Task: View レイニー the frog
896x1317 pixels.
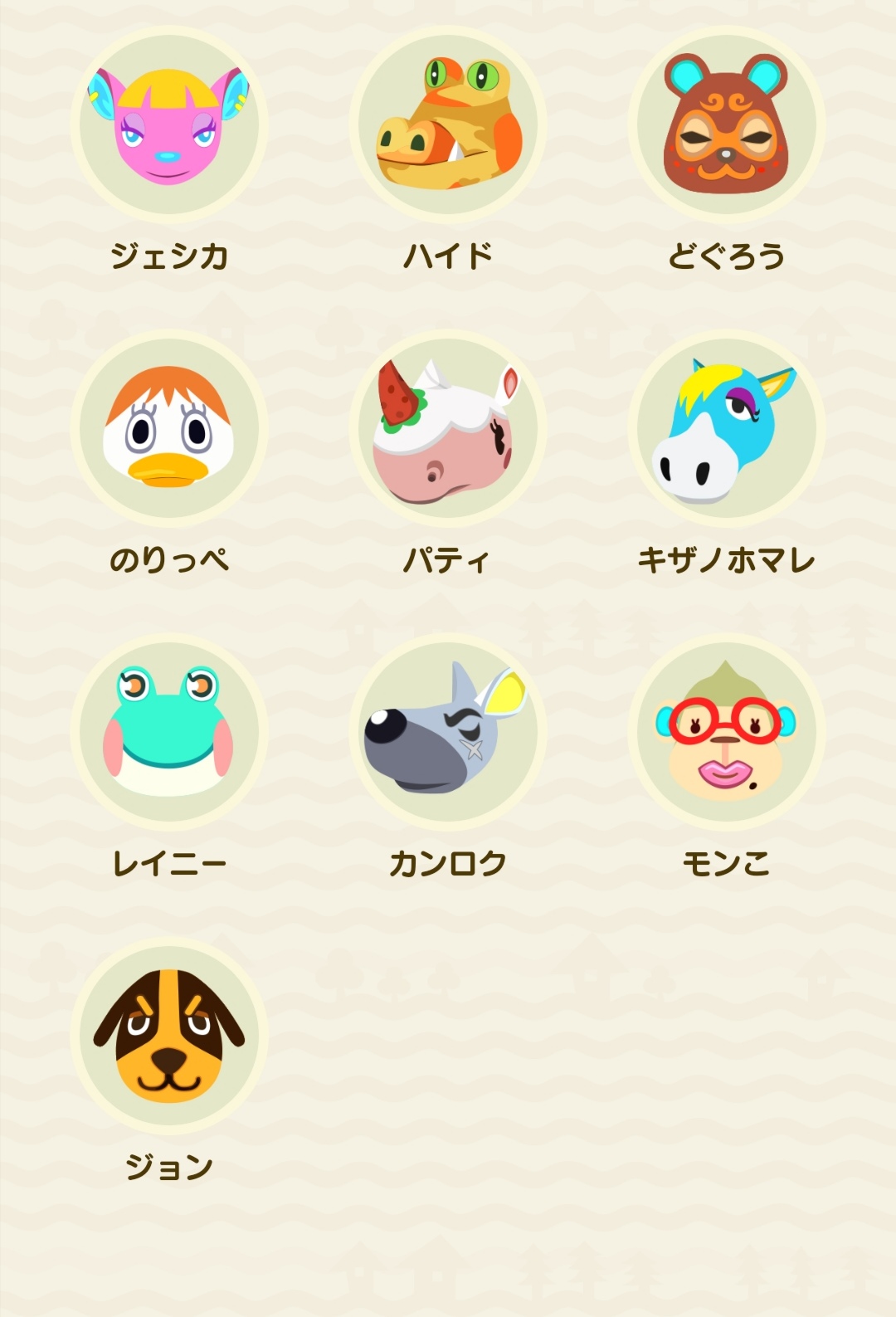Action: coord(169,732)
